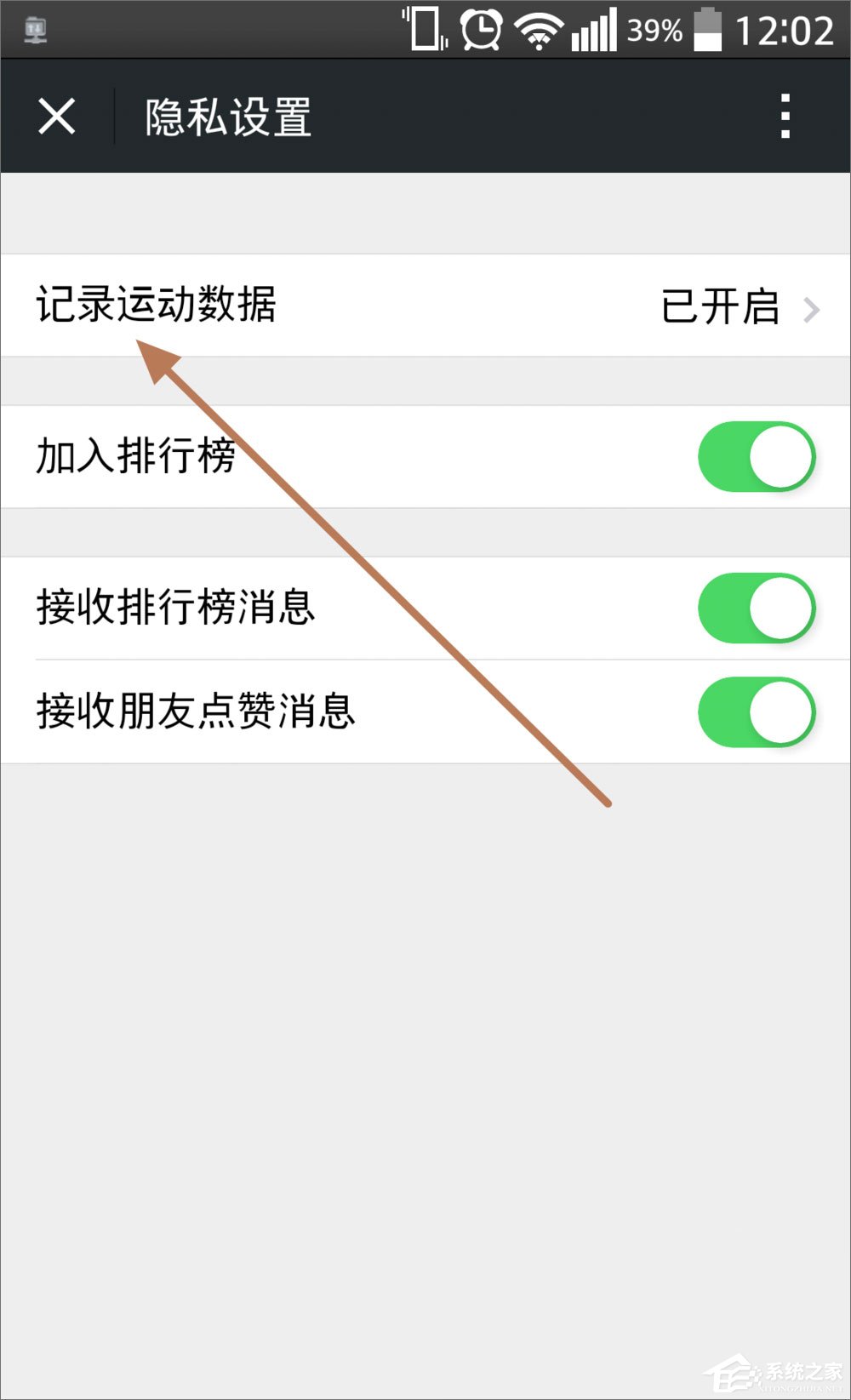Screen dimensions: 851x1400
Task: Click the cellular signal bars icon
Action: [x=595, y=30]
